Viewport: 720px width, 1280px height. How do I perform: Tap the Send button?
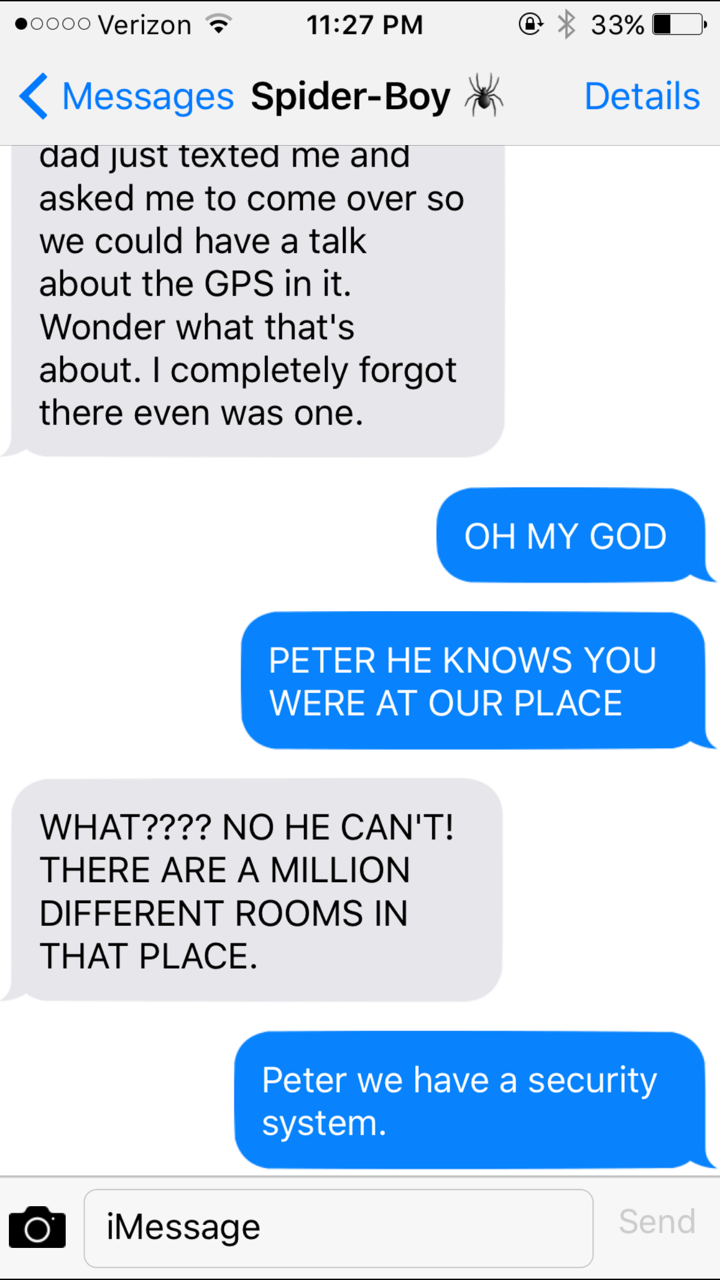coord(656,1221)
